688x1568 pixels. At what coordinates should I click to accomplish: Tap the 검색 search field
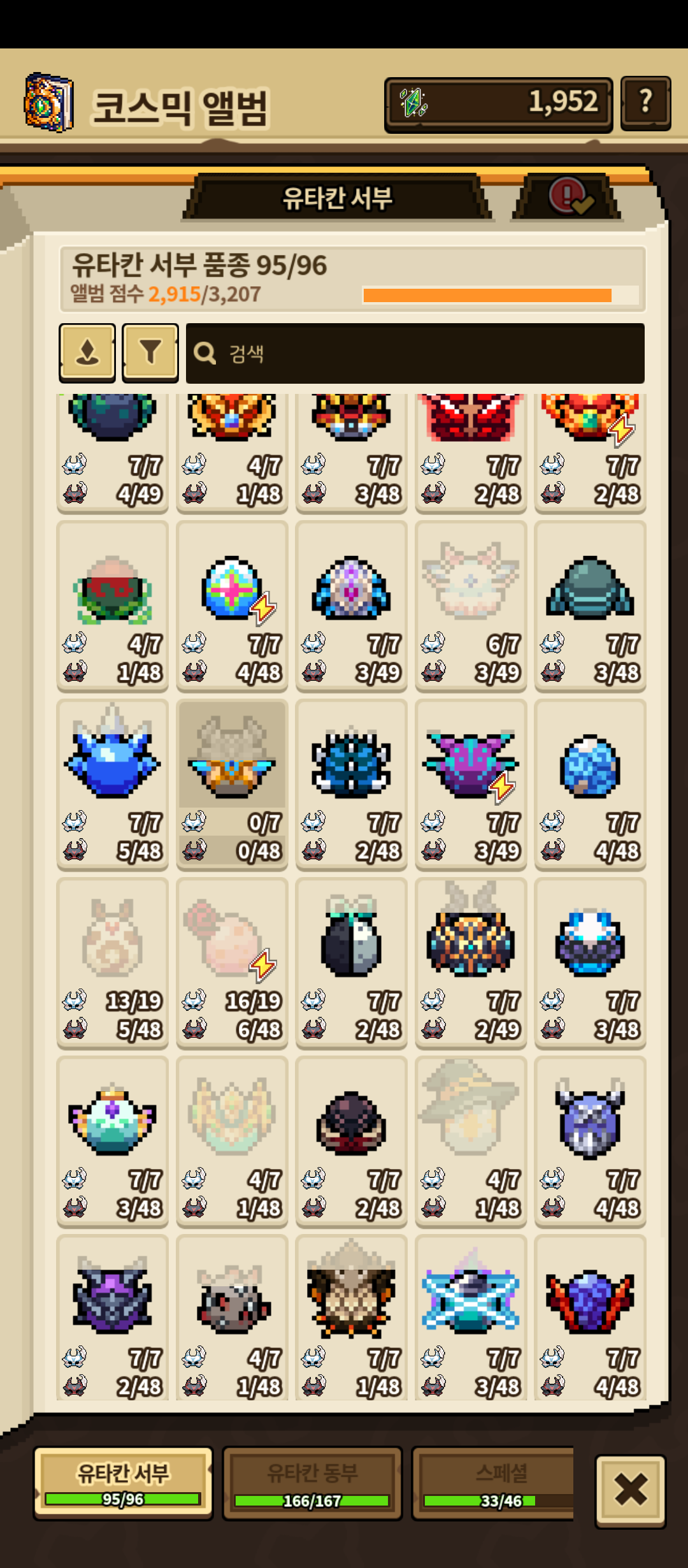(x=415, y=353)
